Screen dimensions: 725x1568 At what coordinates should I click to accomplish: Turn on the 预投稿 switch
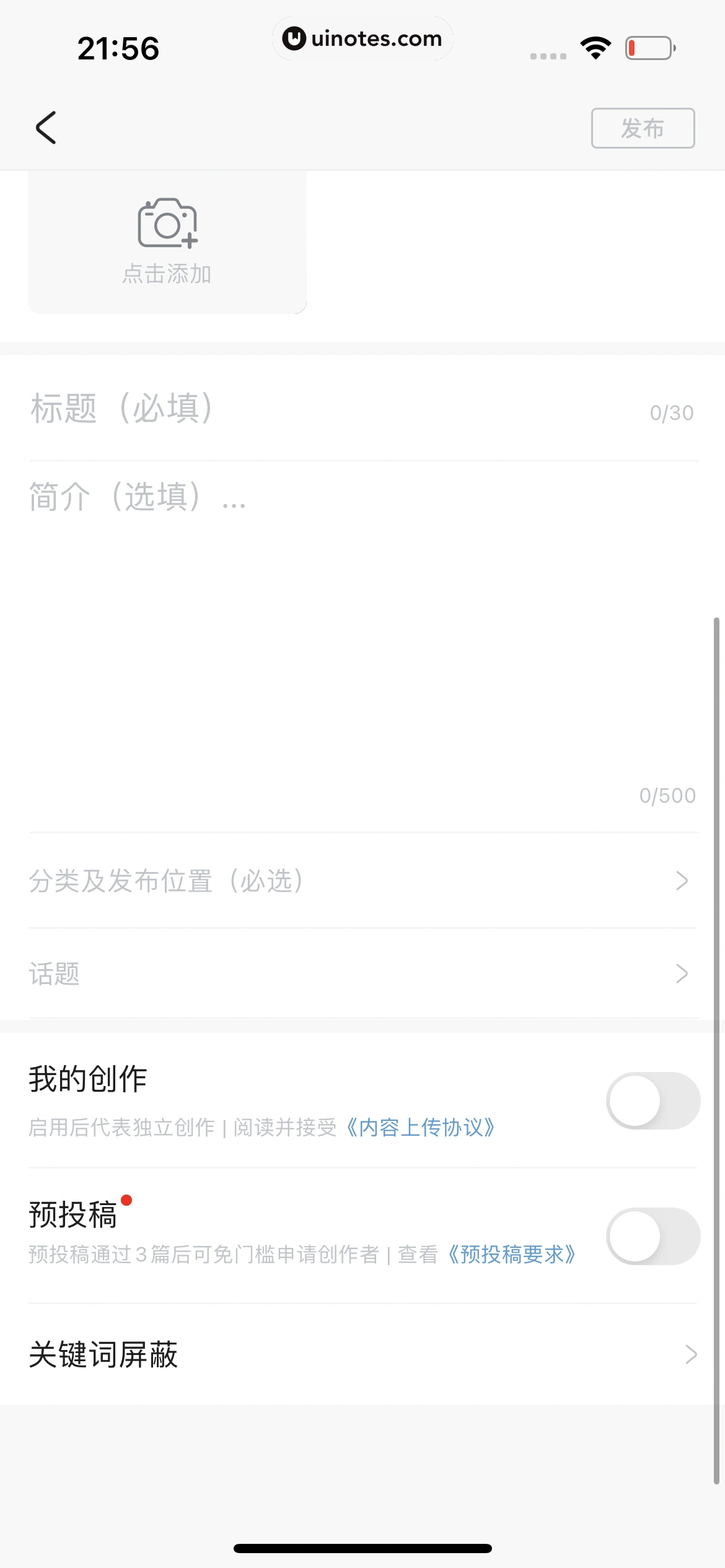652,1236
